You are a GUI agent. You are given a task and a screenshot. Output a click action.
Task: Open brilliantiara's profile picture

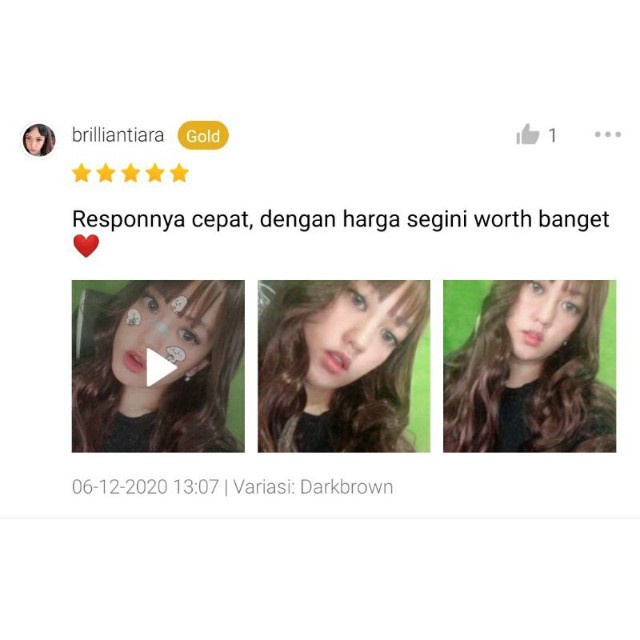(x=39, y=140)
